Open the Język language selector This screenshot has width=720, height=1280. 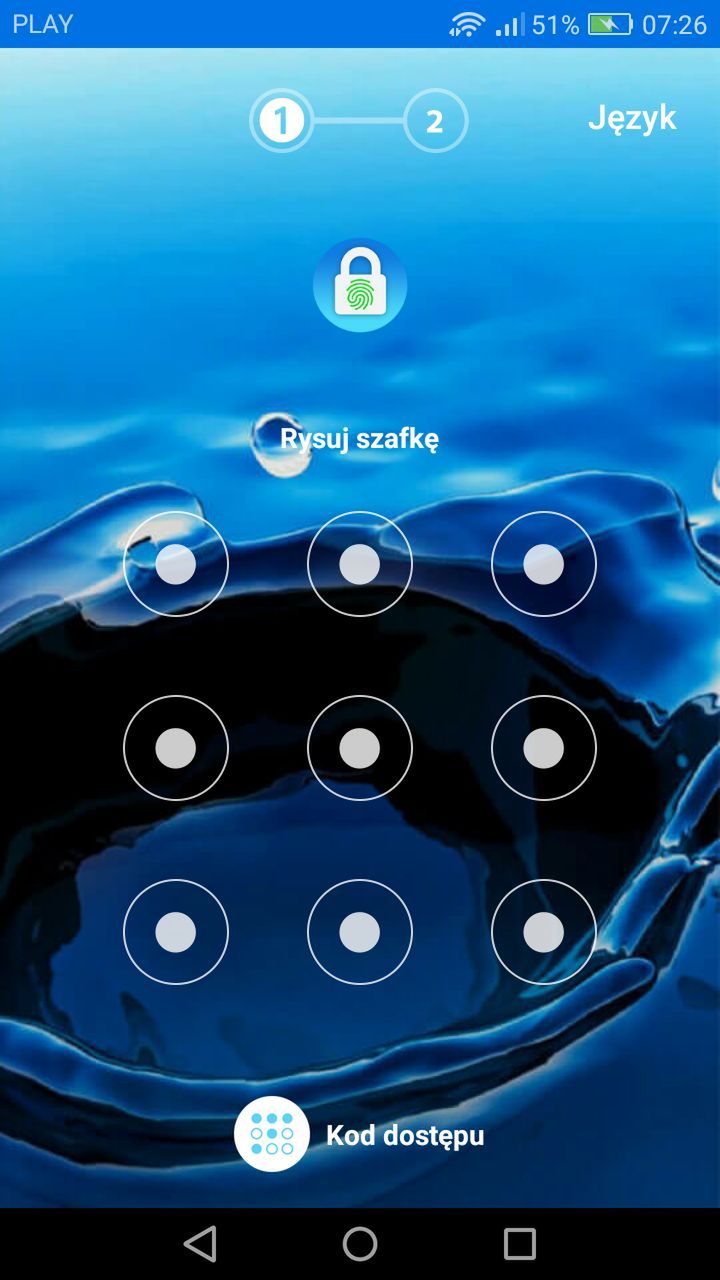pos(632,119)
